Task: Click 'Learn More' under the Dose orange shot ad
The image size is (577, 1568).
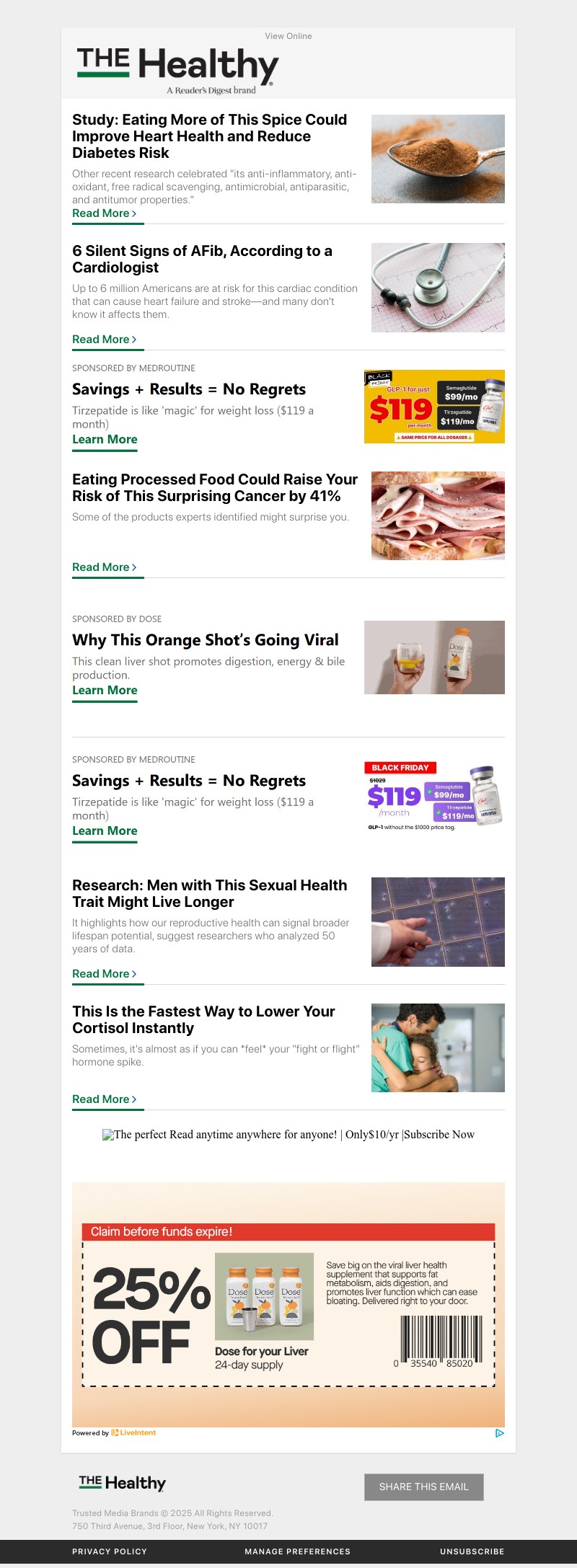Action: (105, 690)
